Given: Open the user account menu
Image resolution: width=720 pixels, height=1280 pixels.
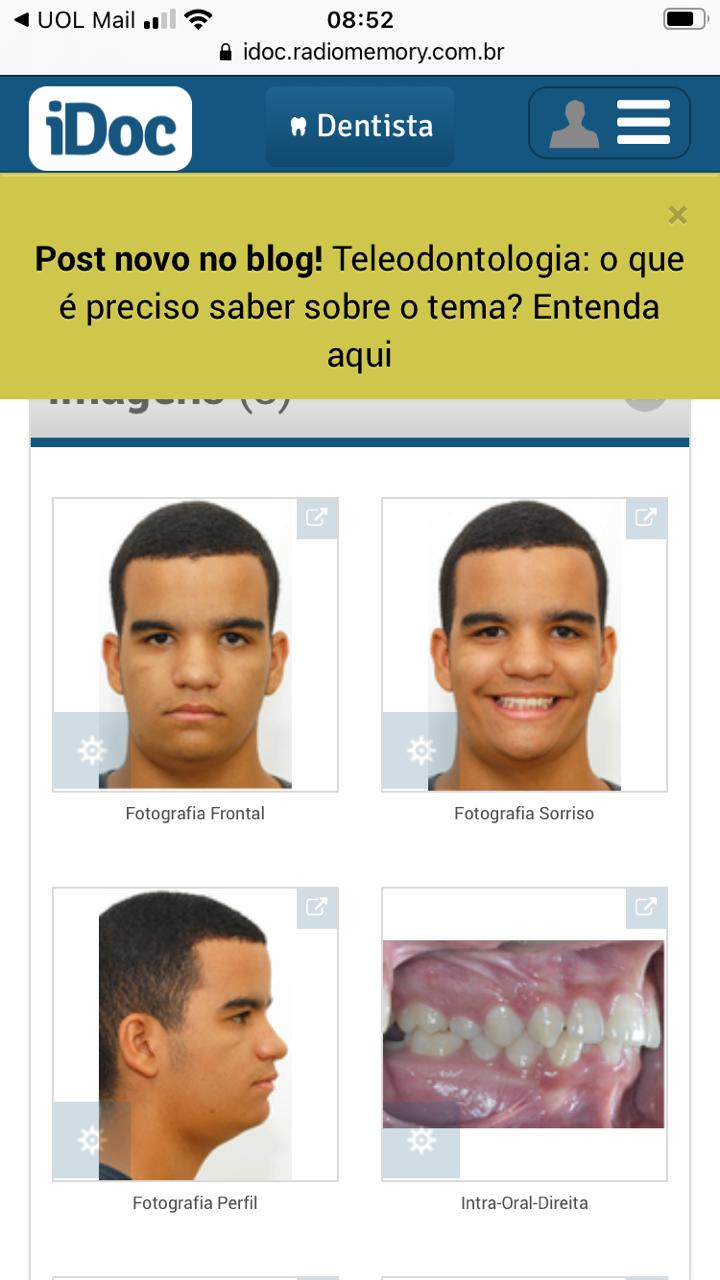Looking at the screenshot, I should [609, 123].
